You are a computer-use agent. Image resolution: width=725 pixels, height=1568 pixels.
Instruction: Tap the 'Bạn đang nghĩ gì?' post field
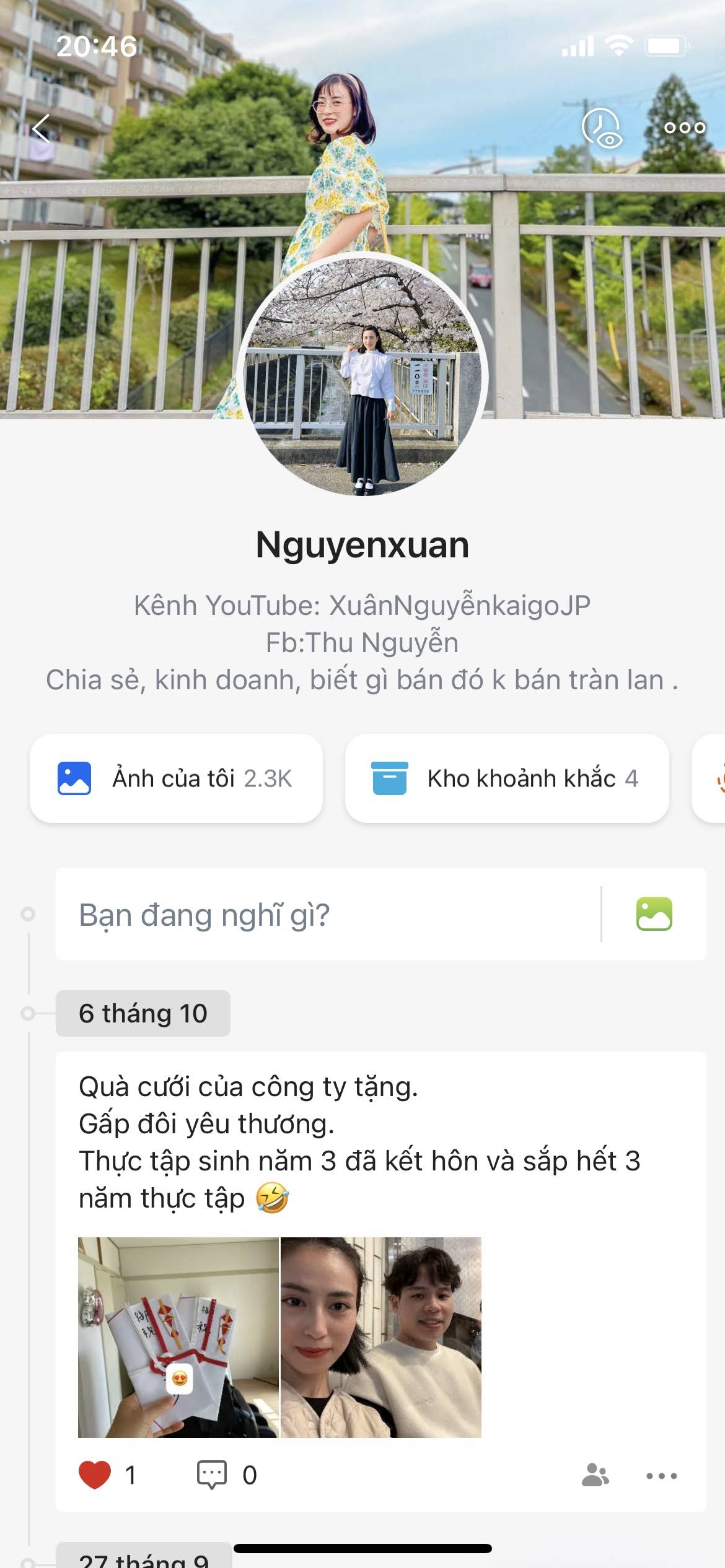coord(328,915)
